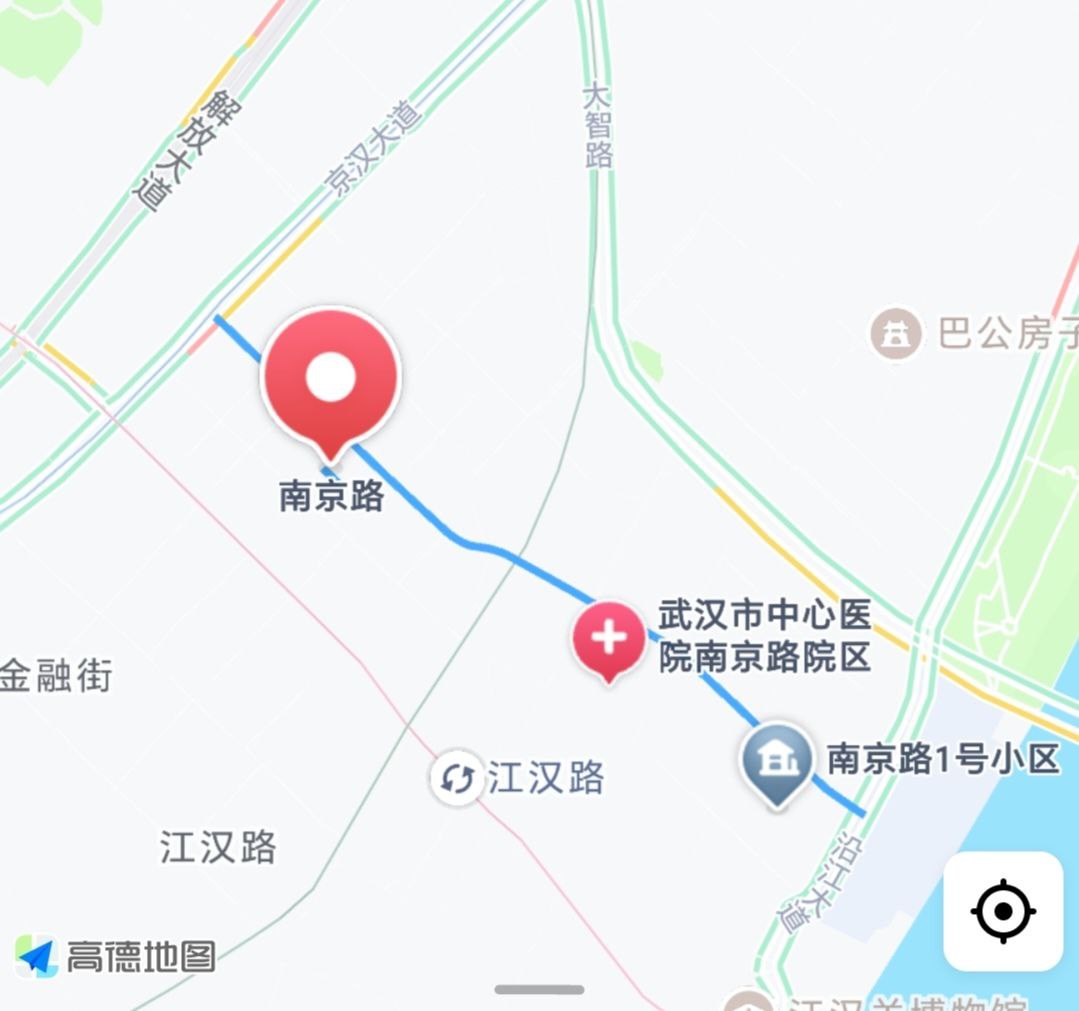Image resolution: width=1079 pixels, height=1011 pixels.
Task: Open 武汉市中心医院南京路院区 hospital marker
Action: click(x=608, y=638)
